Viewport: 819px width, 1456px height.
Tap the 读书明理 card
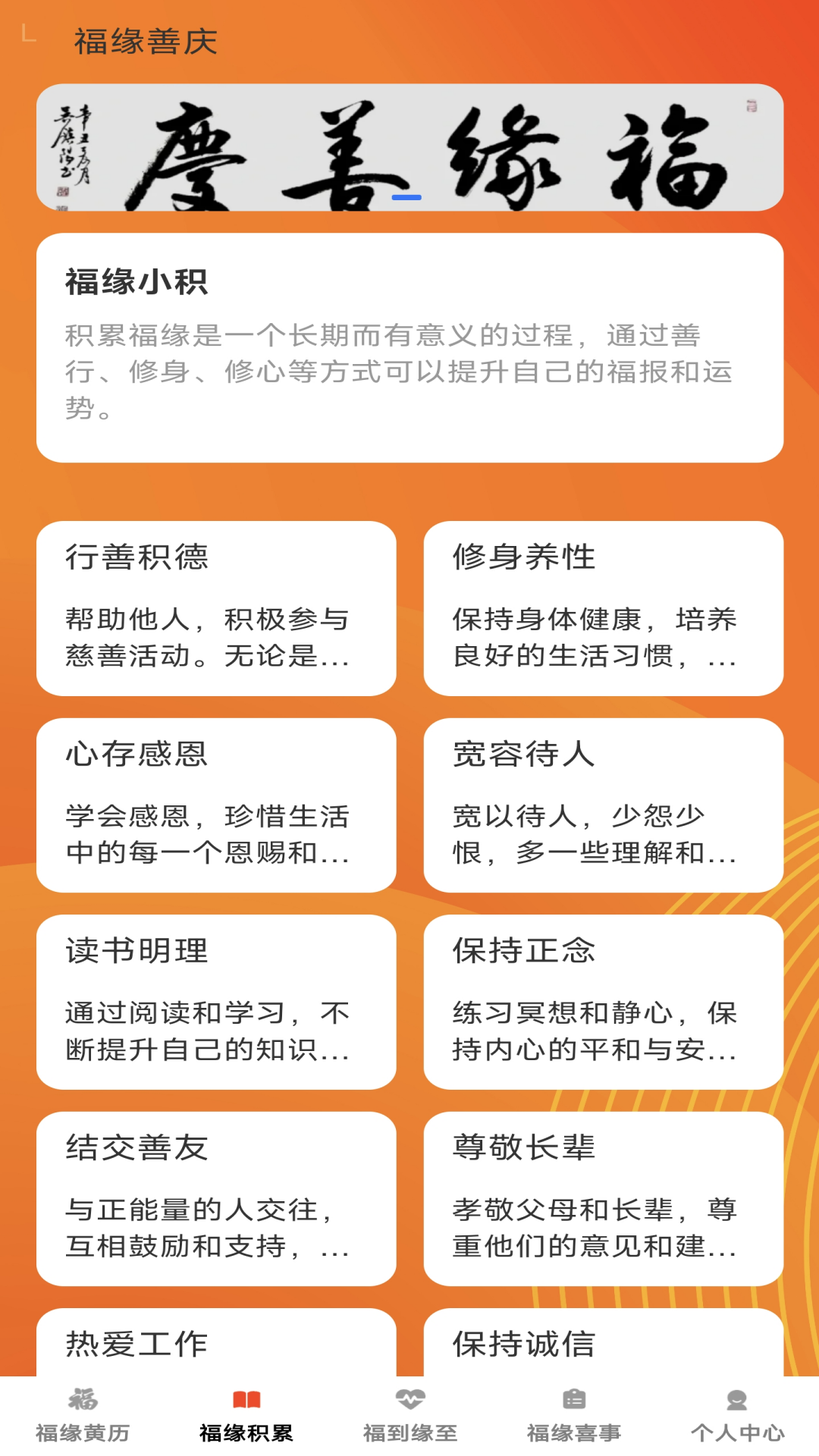tap(216, 1002)
